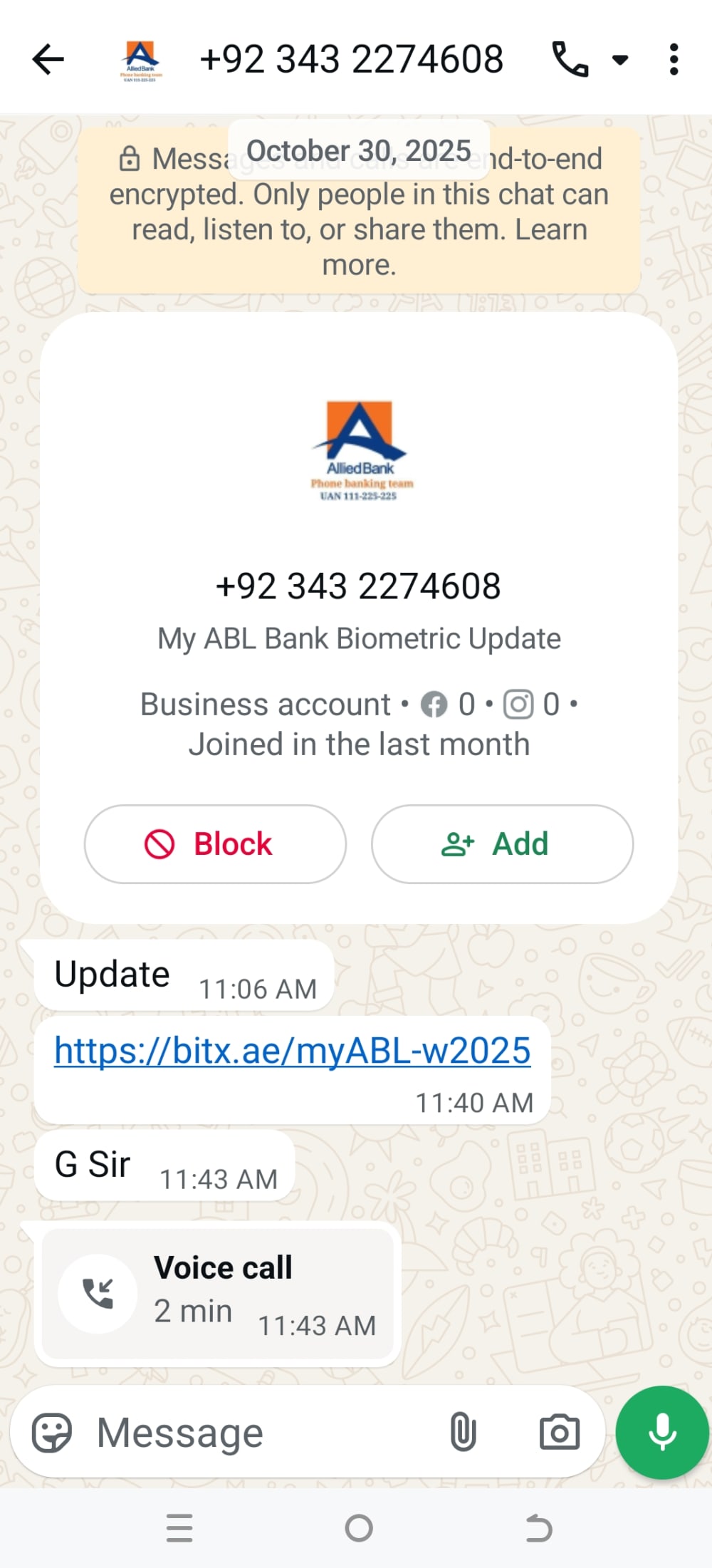Block this business account
The height and width of the screenshot is (1568, 712).
point(215,844)
